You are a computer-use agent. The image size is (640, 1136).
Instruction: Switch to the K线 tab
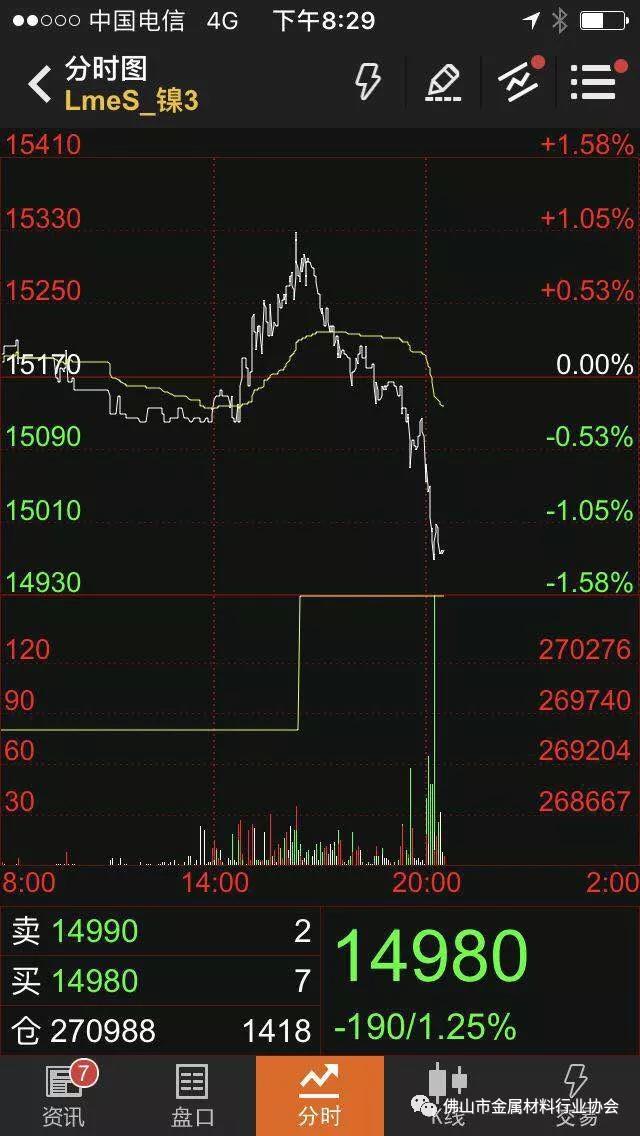pyautogui.click(x=447, y=1095)
